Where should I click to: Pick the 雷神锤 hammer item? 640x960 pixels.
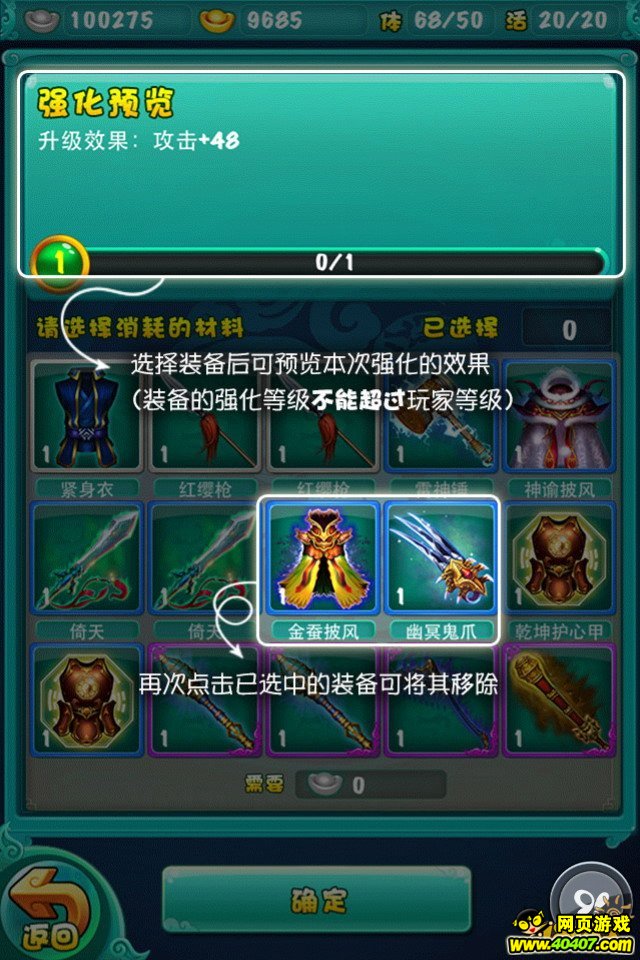click(439, 416)
